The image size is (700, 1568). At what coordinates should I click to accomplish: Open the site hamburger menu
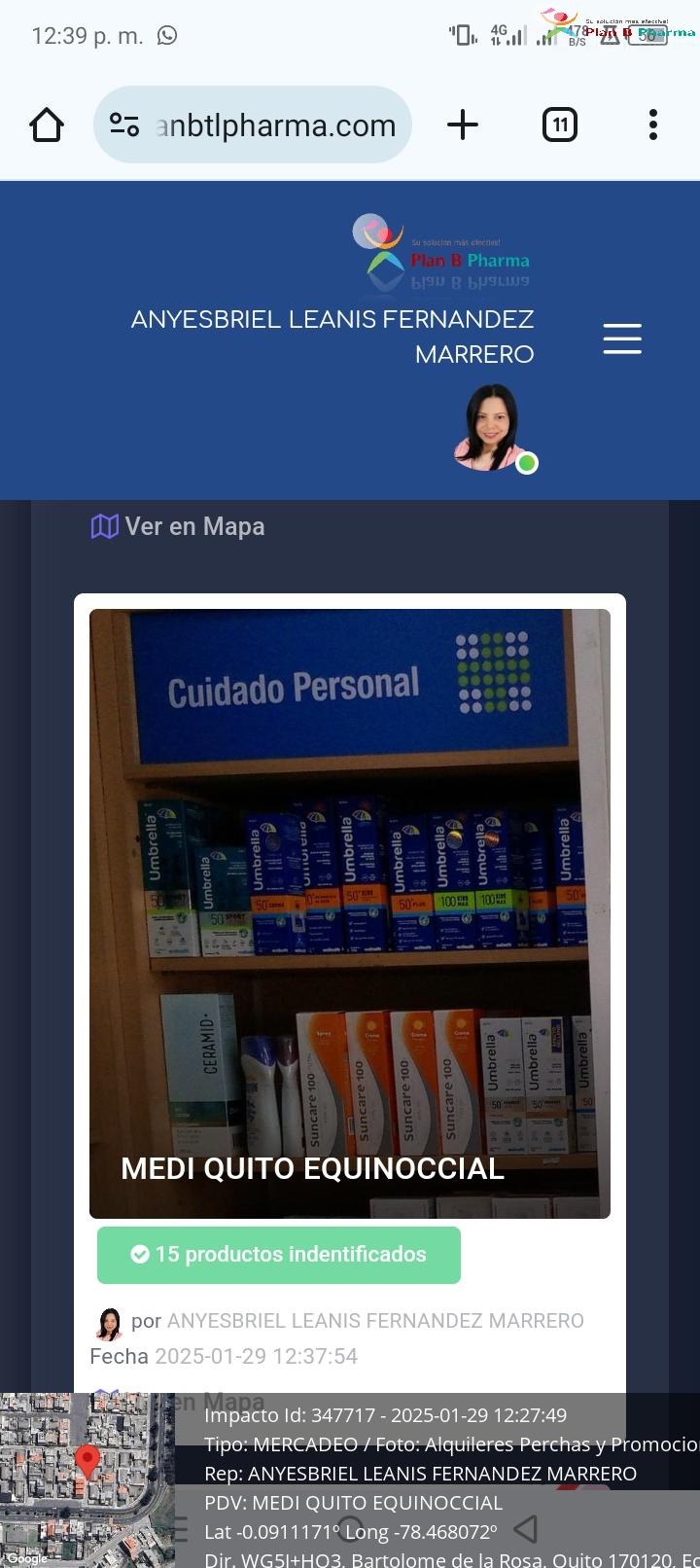pos(622,339)
